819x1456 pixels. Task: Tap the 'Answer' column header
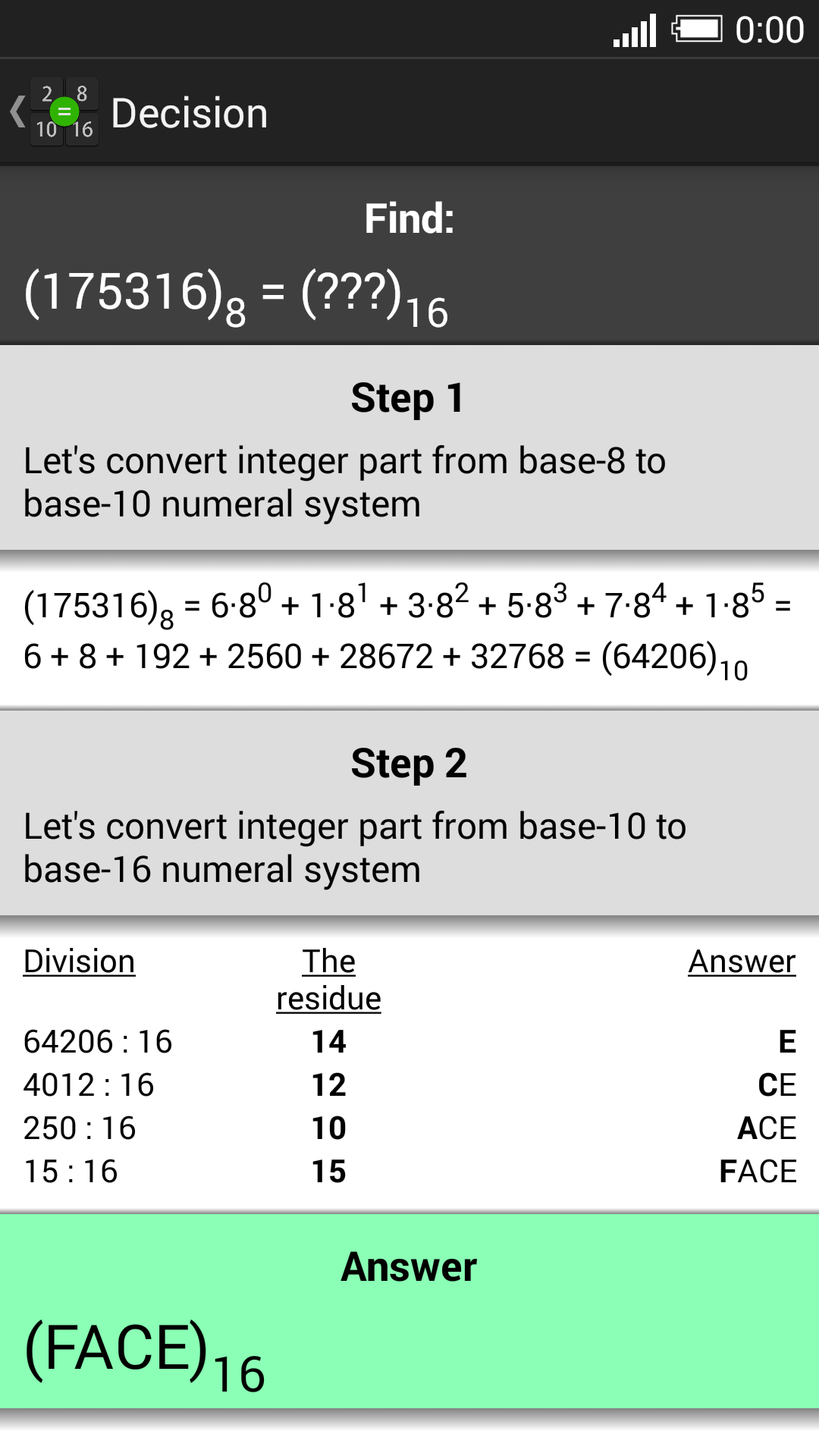742,960
